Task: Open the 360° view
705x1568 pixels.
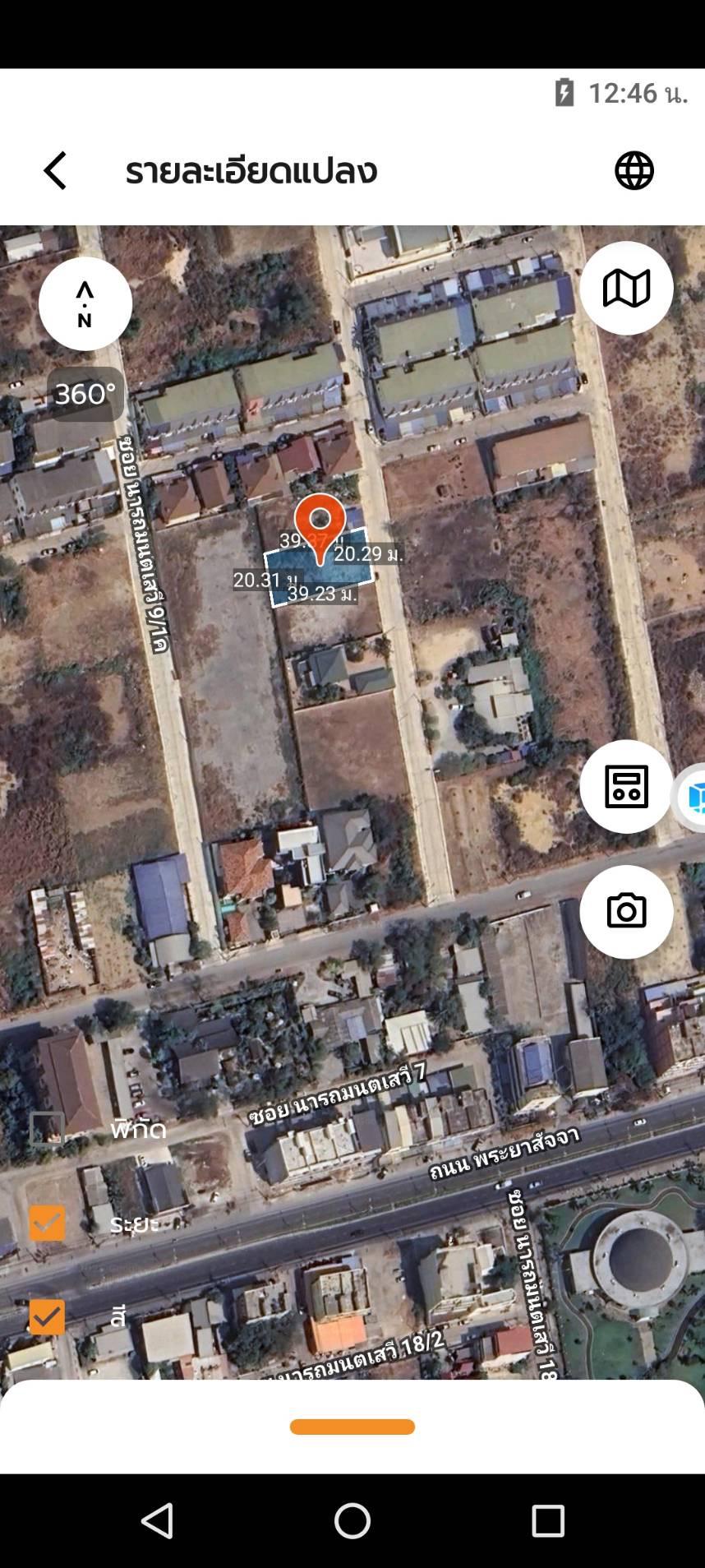Action: pos(85,394)
